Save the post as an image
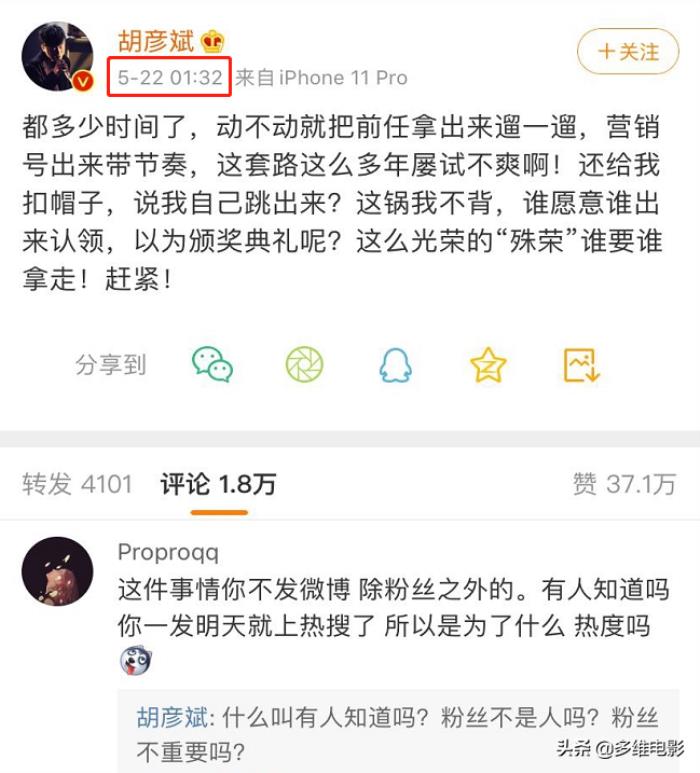Image resolution: width=700 pixels, height=773 pixels. point(581,365)
